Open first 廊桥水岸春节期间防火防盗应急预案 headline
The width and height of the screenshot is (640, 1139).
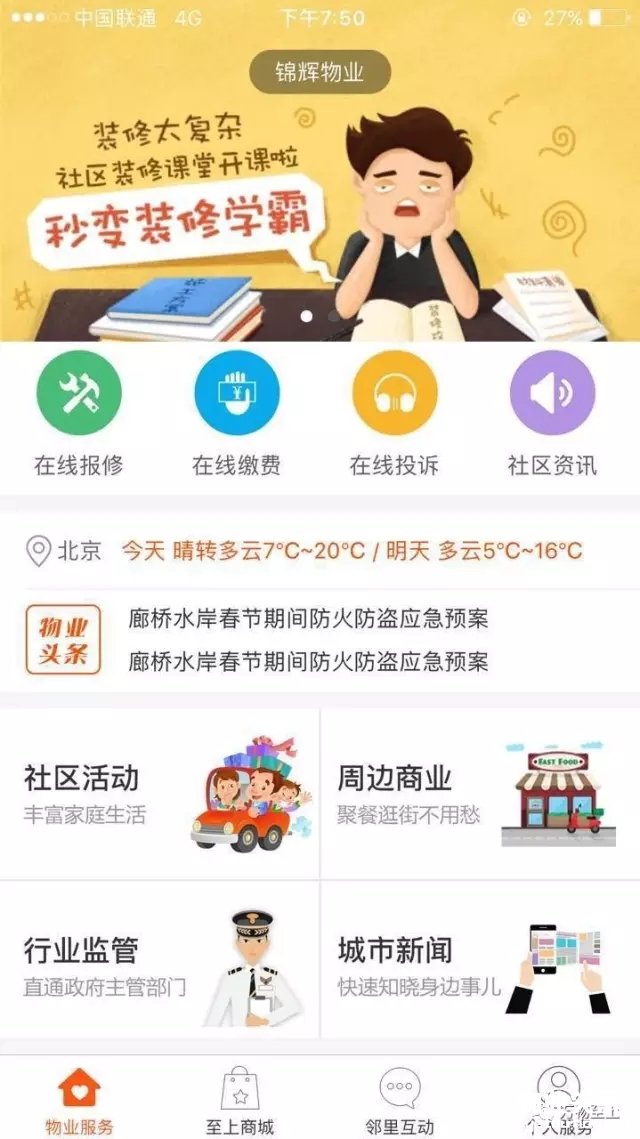pos(308,618)
